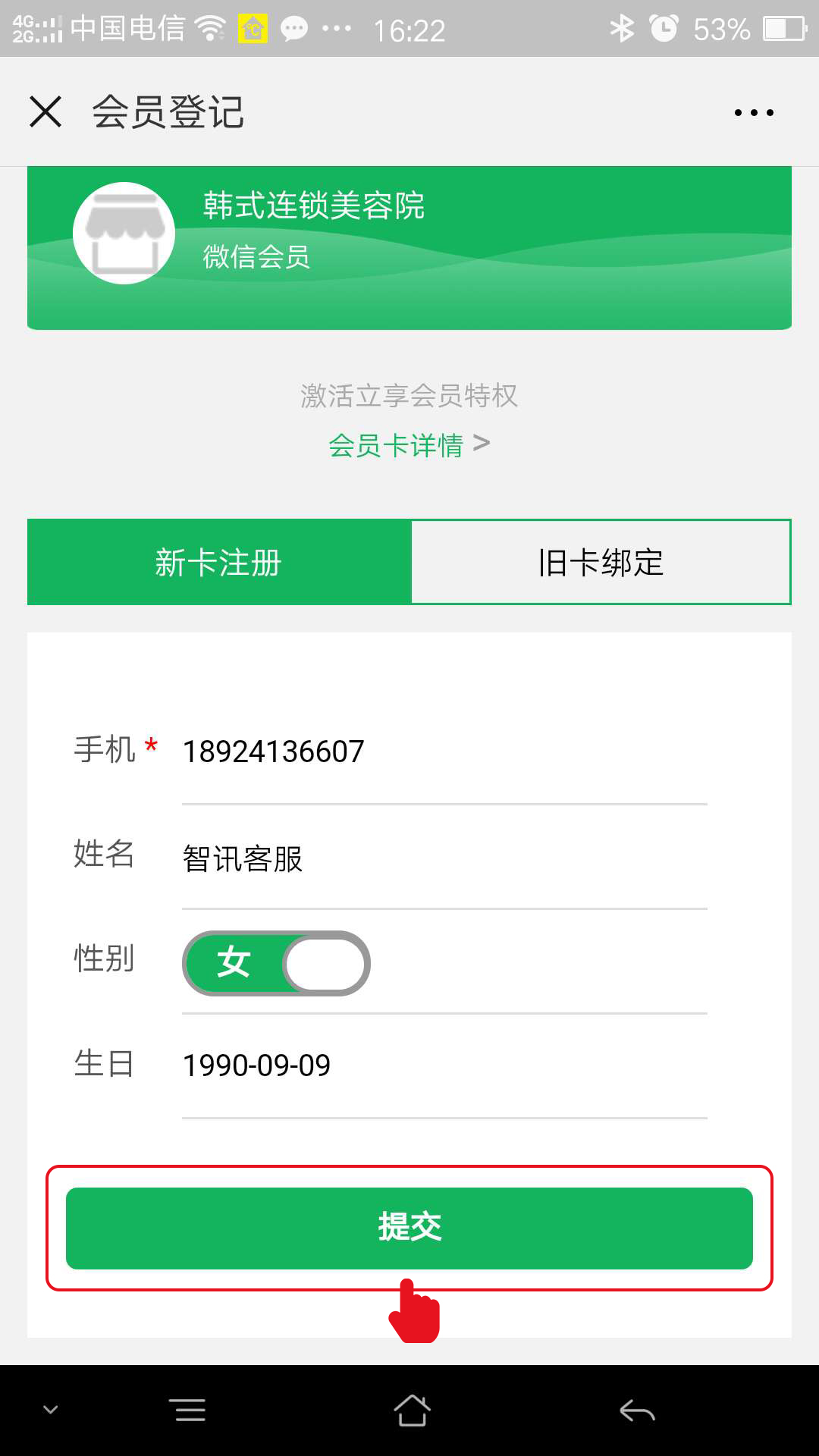The image size is (819, 1456).
Task: Go back using the system back key
Action: coord(637,1411)
